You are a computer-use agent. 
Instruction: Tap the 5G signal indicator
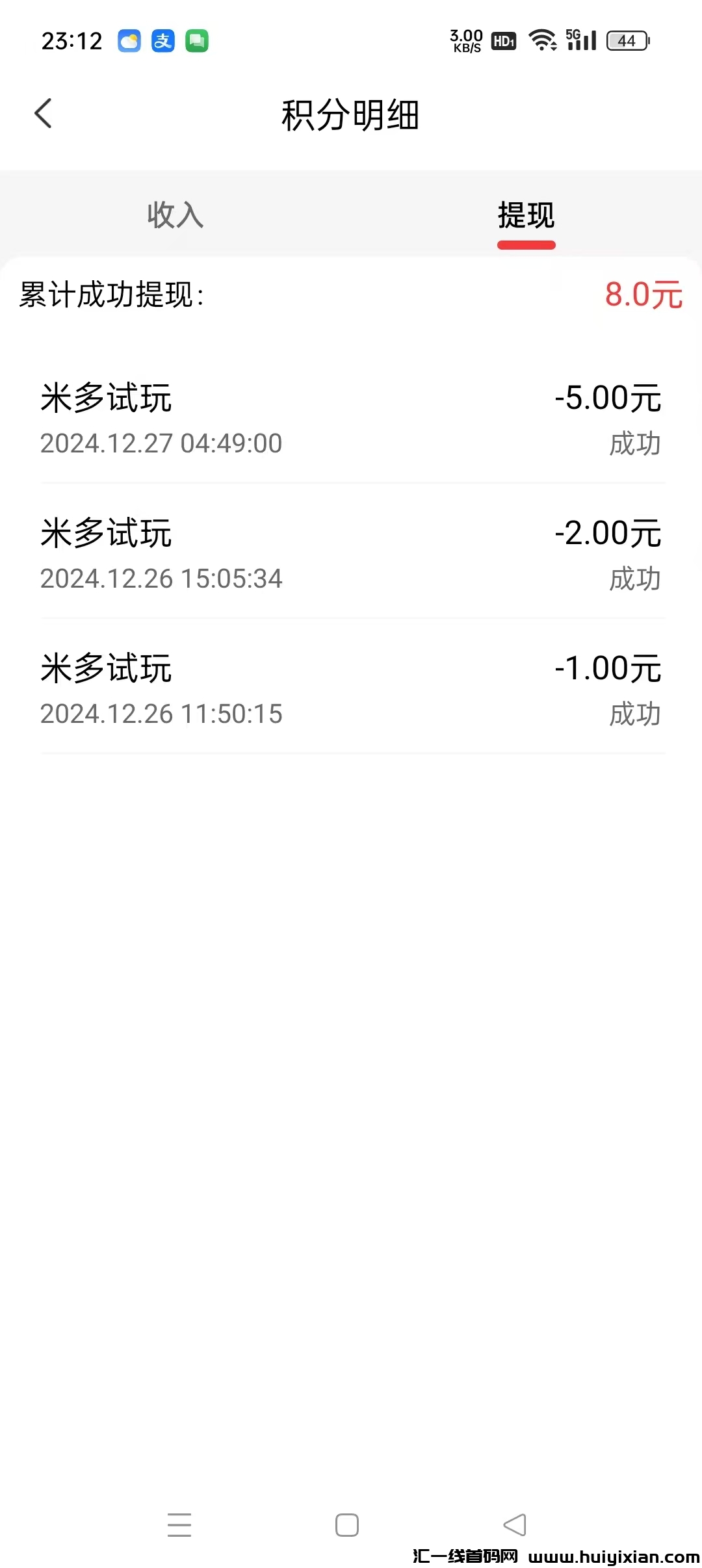[x=580, y=40]
